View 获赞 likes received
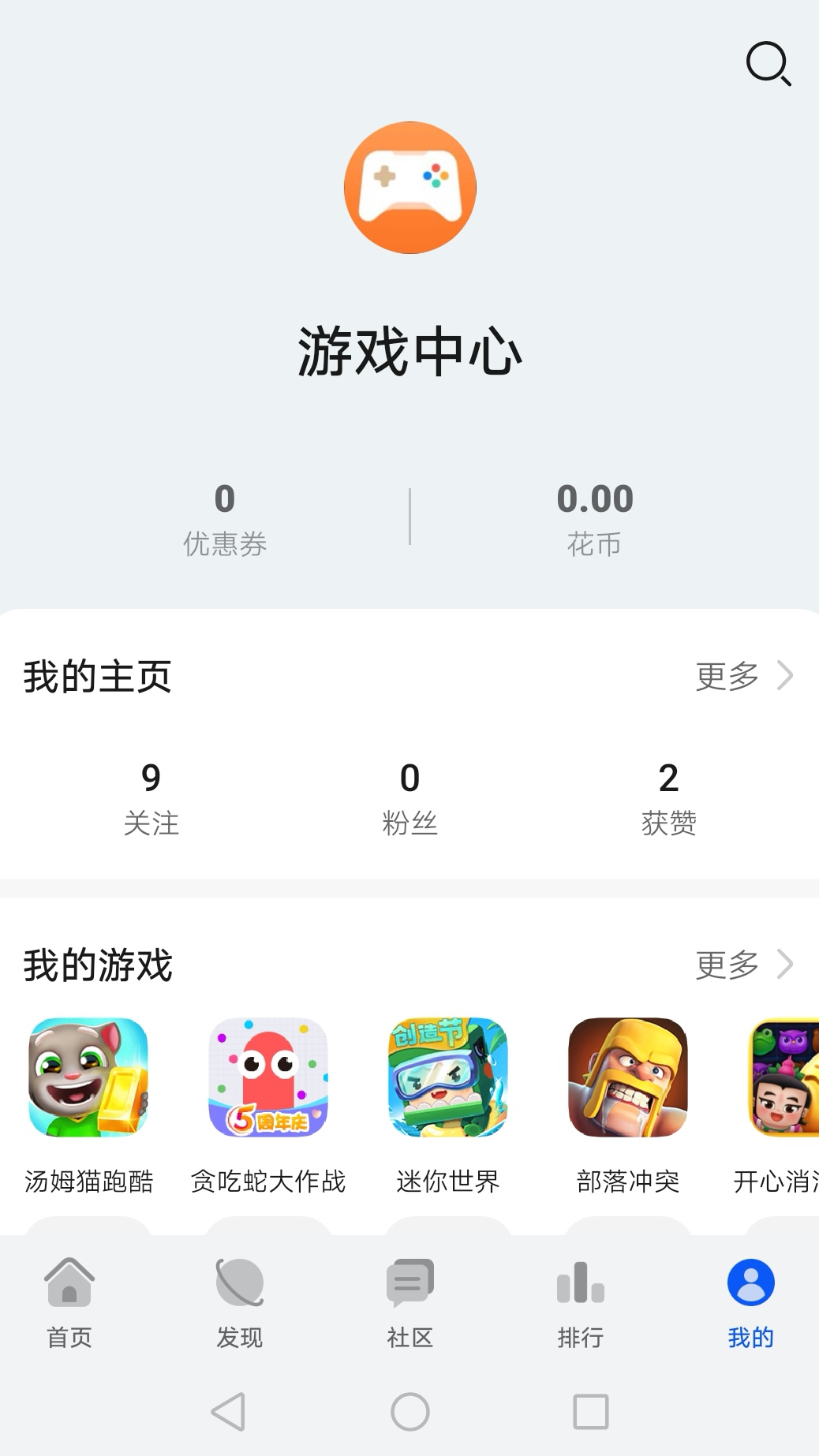This screenshot has height=1456, width=819. (x=668, y=798)
